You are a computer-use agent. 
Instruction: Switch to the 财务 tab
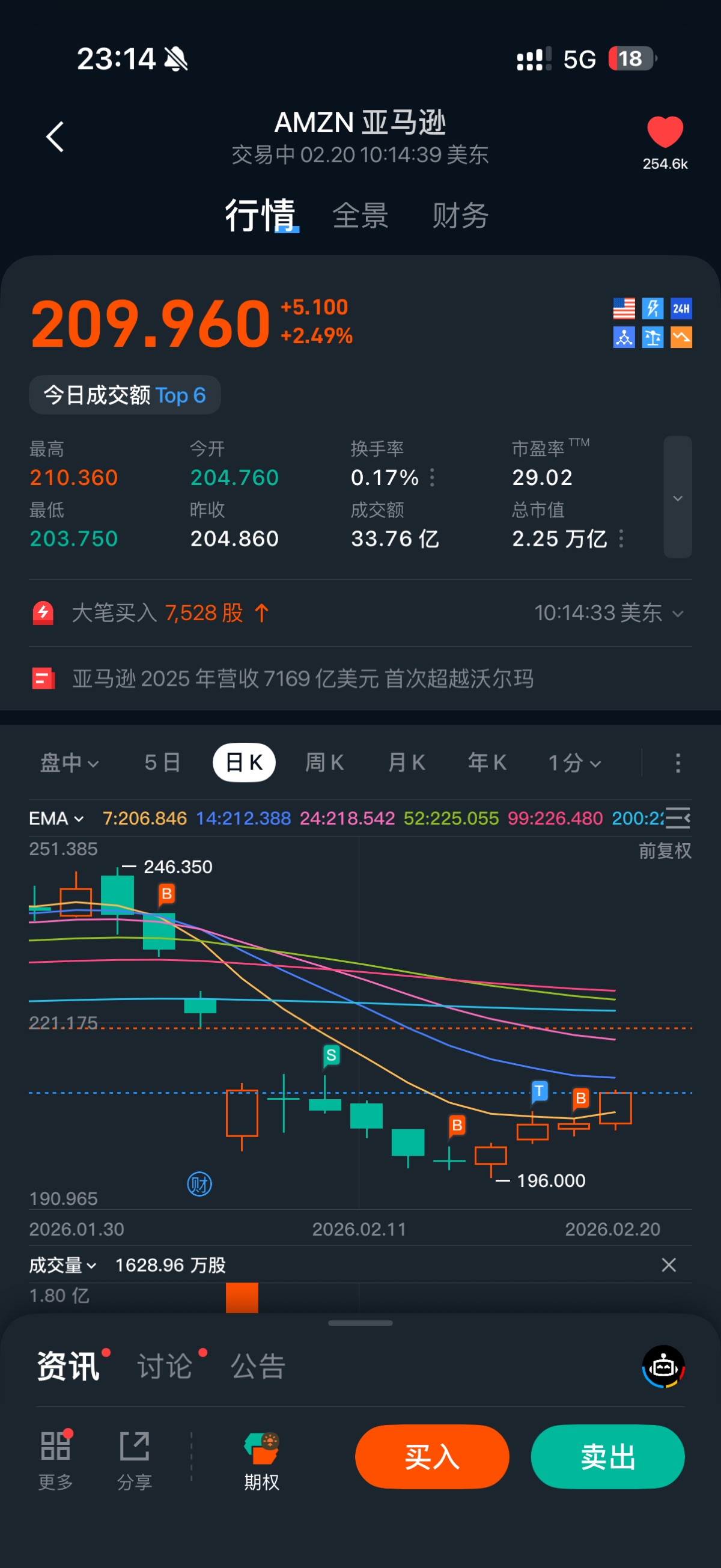pos(460,216)
